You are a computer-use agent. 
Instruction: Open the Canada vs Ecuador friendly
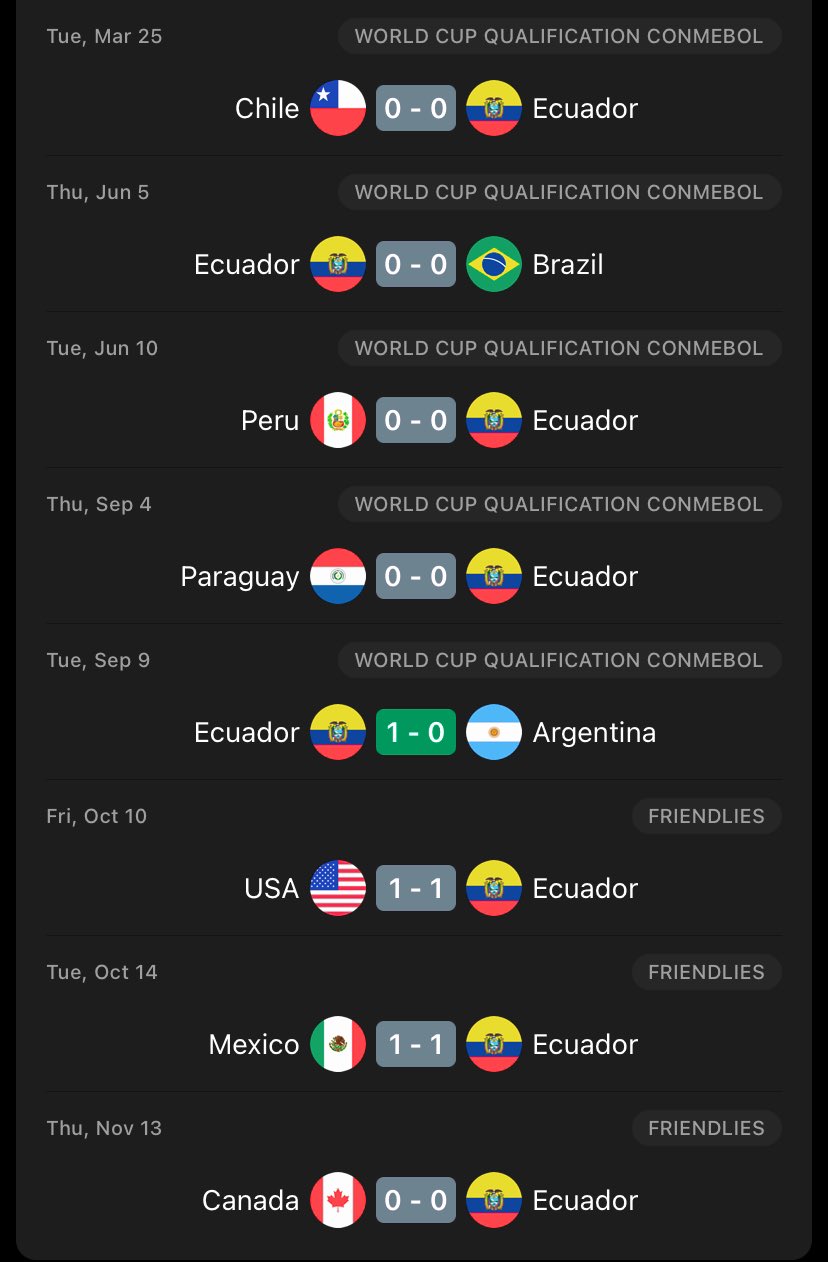click(x=415, y=1200)
